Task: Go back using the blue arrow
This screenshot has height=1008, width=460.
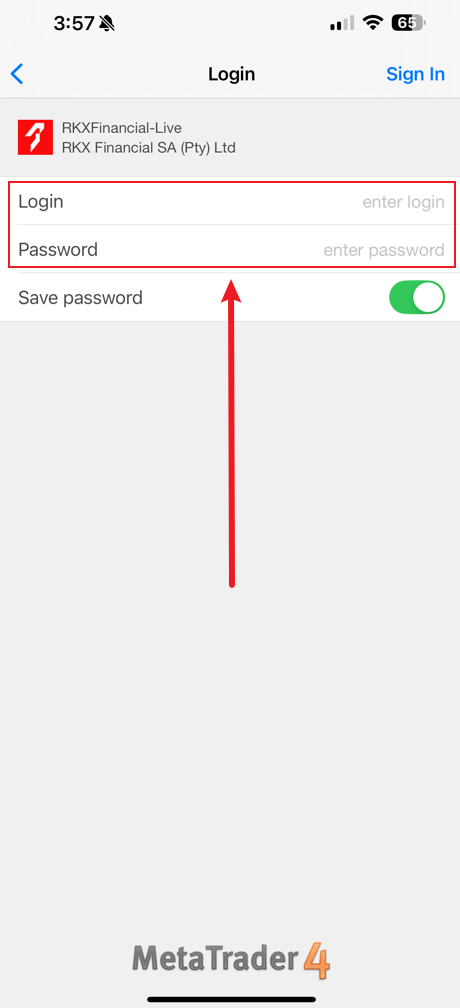Action: coord(17,74)
